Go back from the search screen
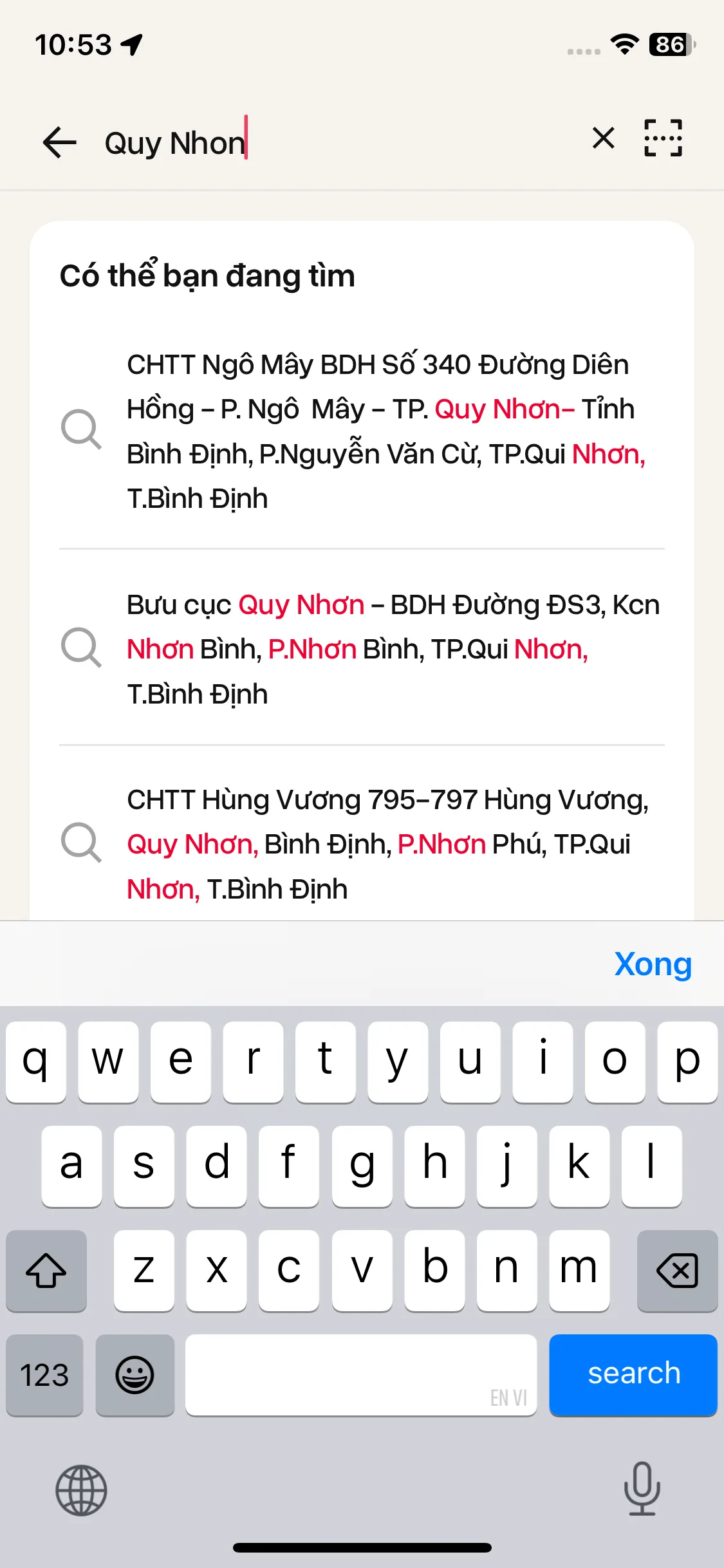The width and height of the screenshot is (724, 1568). 59,142
